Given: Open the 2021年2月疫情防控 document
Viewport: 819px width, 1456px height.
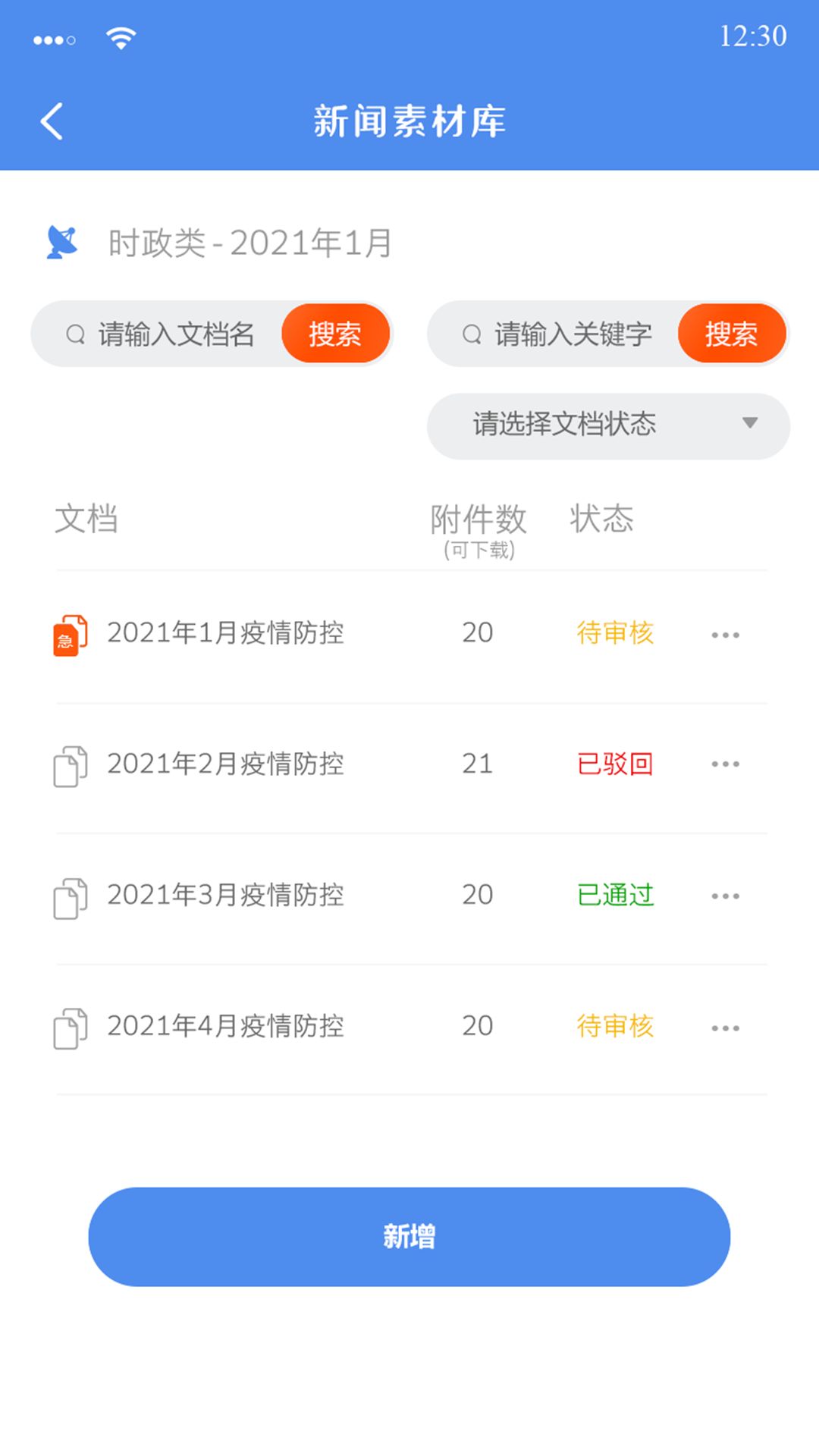Looking at the screenshot, I should point(225,764).
